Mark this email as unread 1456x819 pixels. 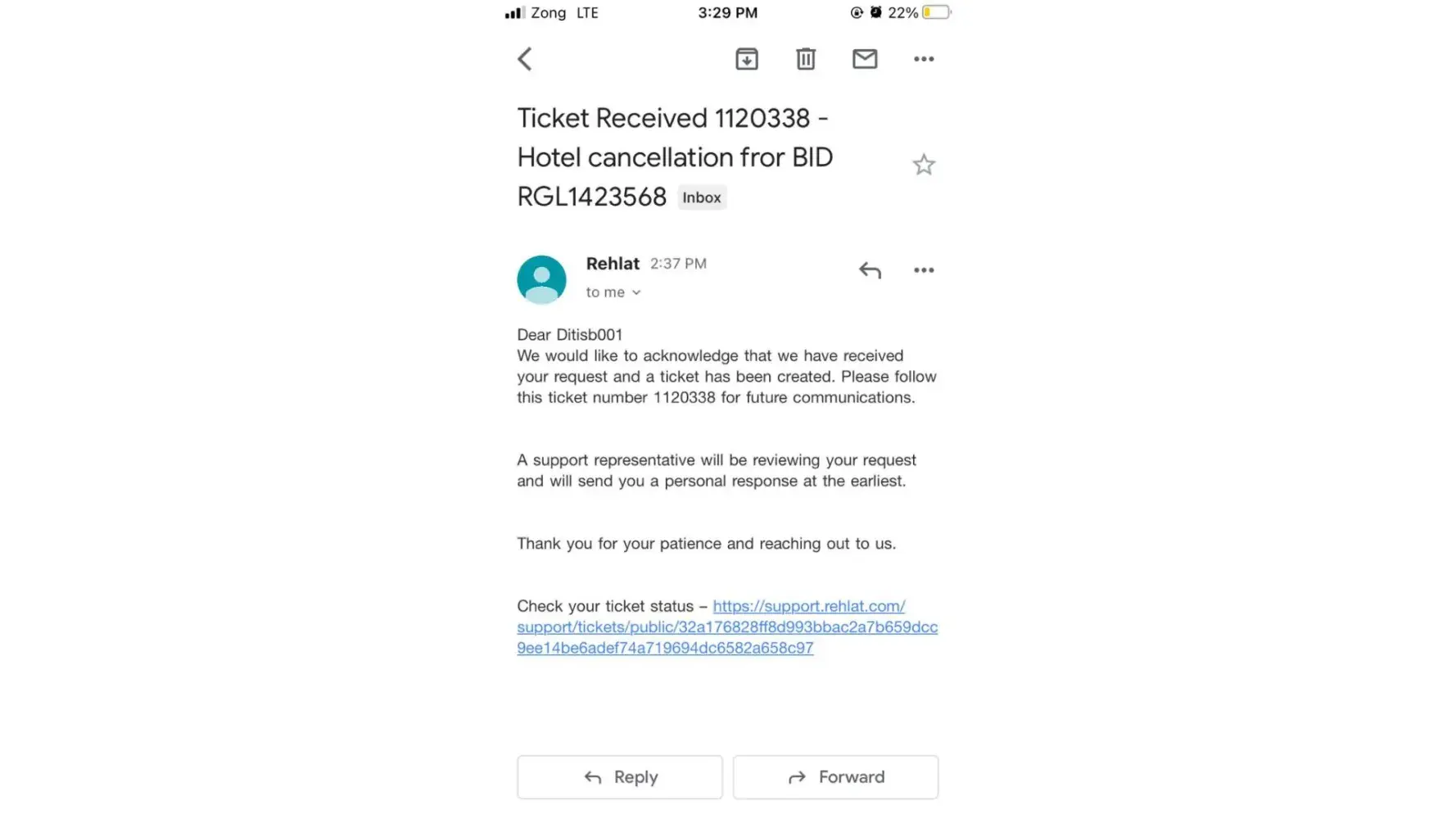865,59
